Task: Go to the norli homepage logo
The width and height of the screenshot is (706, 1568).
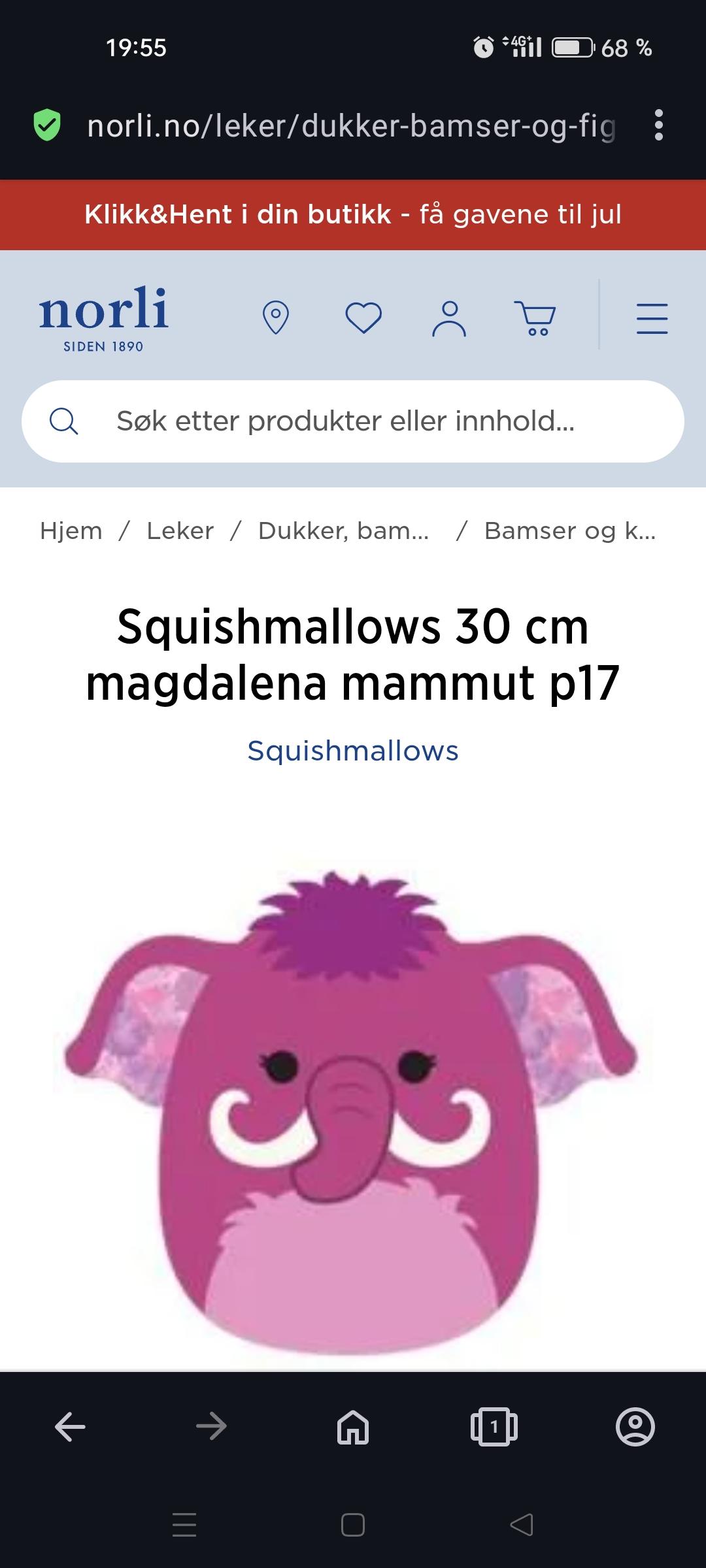Action: 103,318
